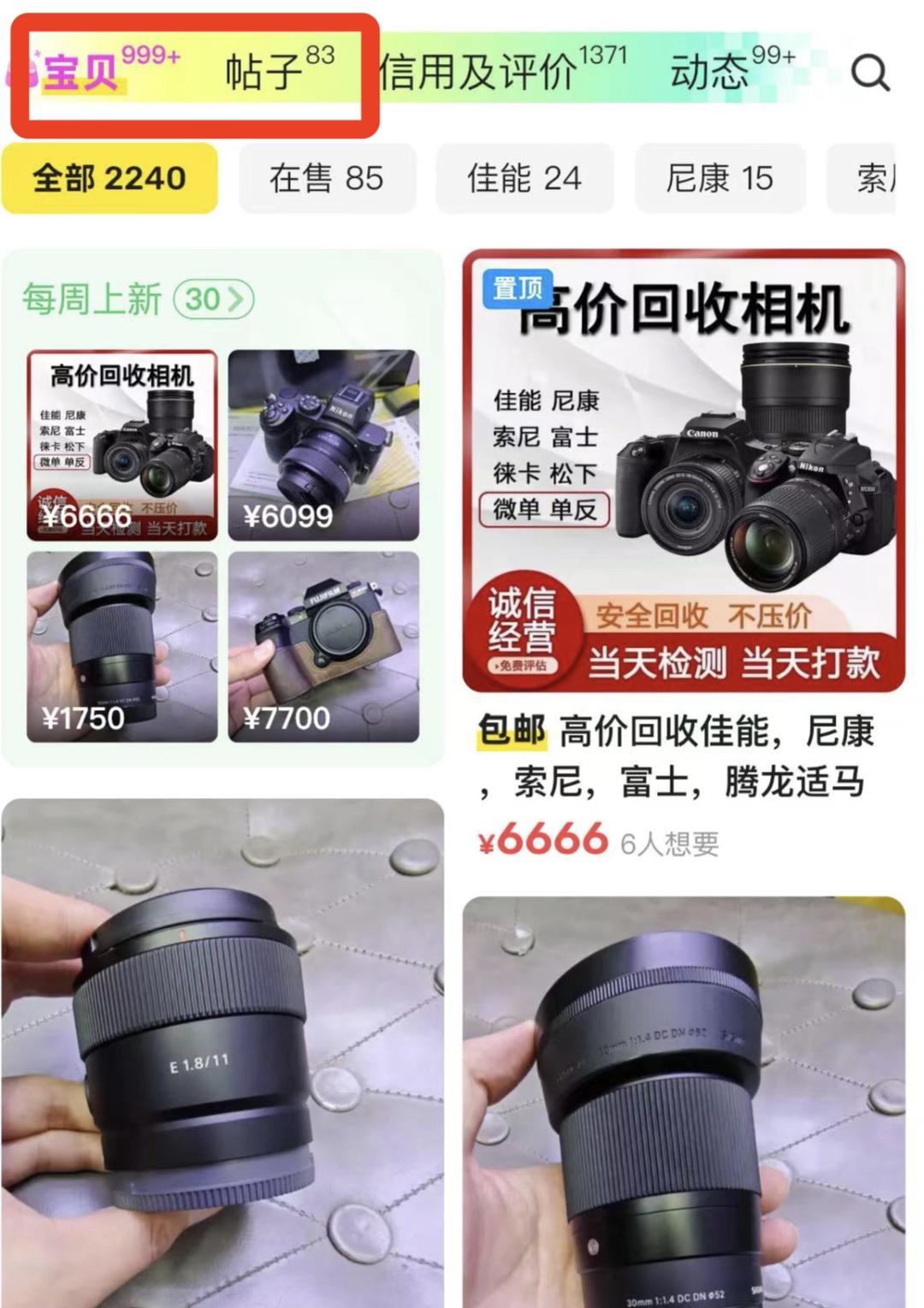Filter items by 在售 85
Screen dimensions: 924x1308
click(327, 179)
